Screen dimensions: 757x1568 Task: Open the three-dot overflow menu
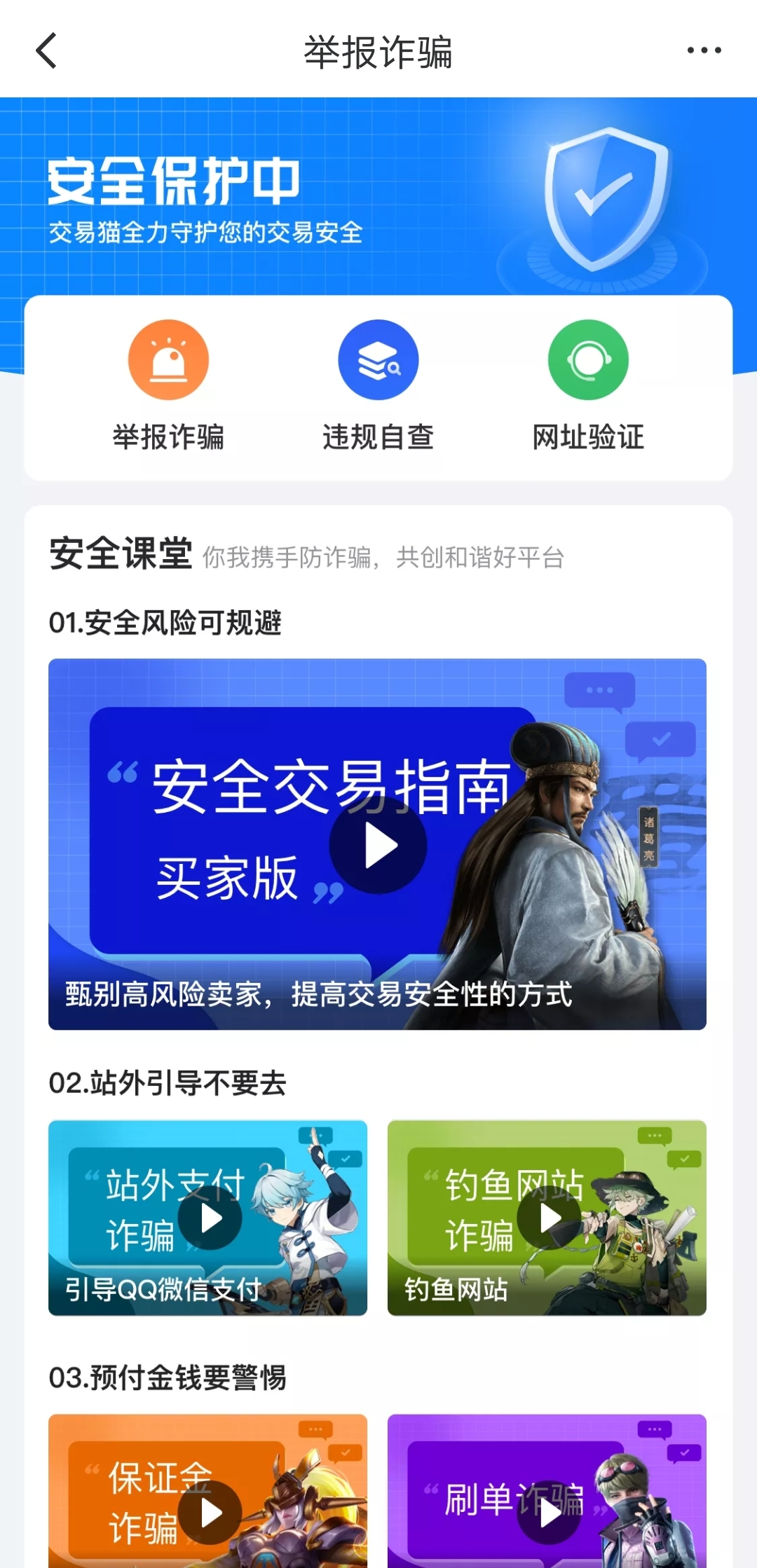tap(704, 50)
